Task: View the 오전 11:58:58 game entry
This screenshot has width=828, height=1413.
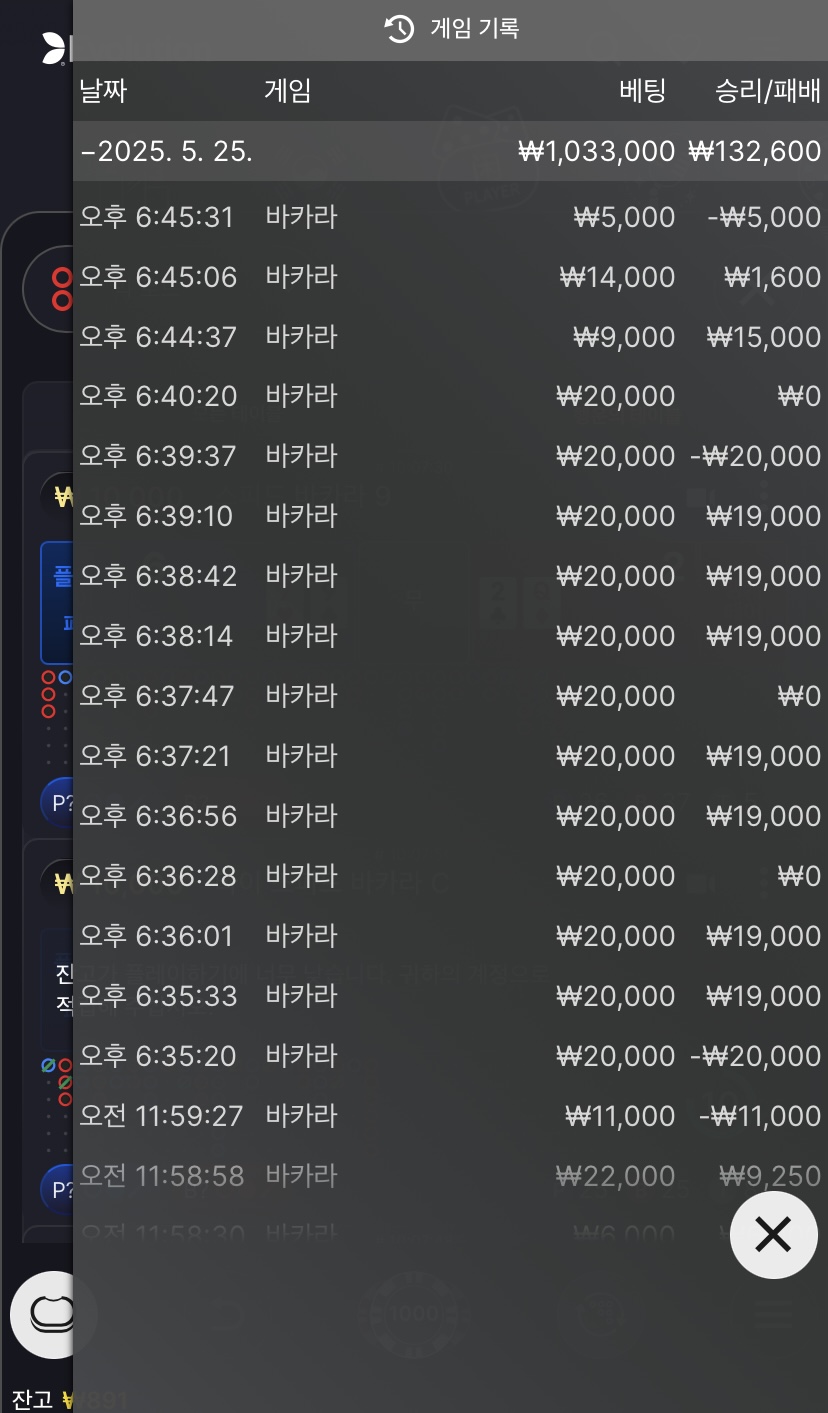Action: click(x=450, y=1176)
